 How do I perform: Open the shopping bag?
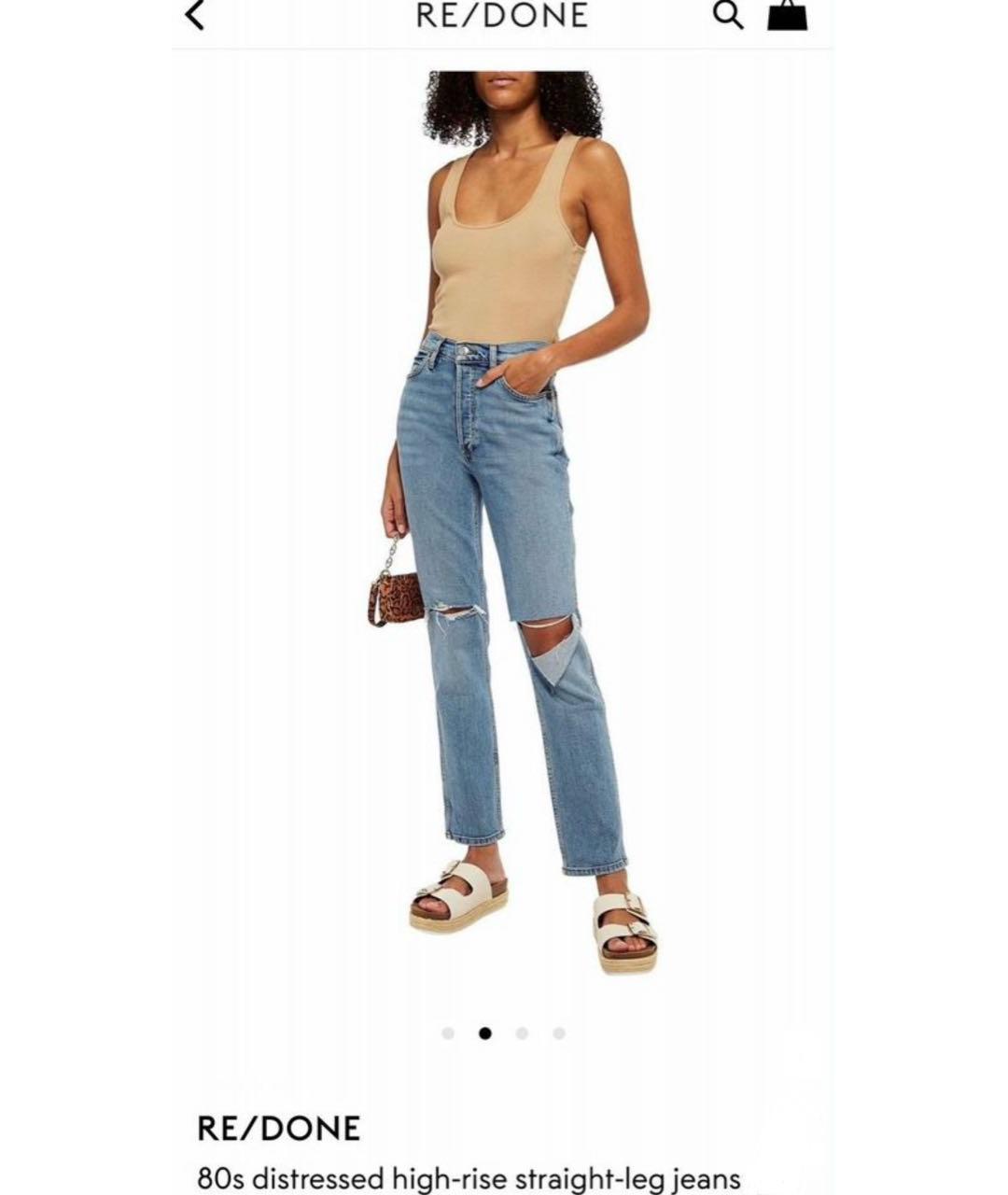click(787, 15)
